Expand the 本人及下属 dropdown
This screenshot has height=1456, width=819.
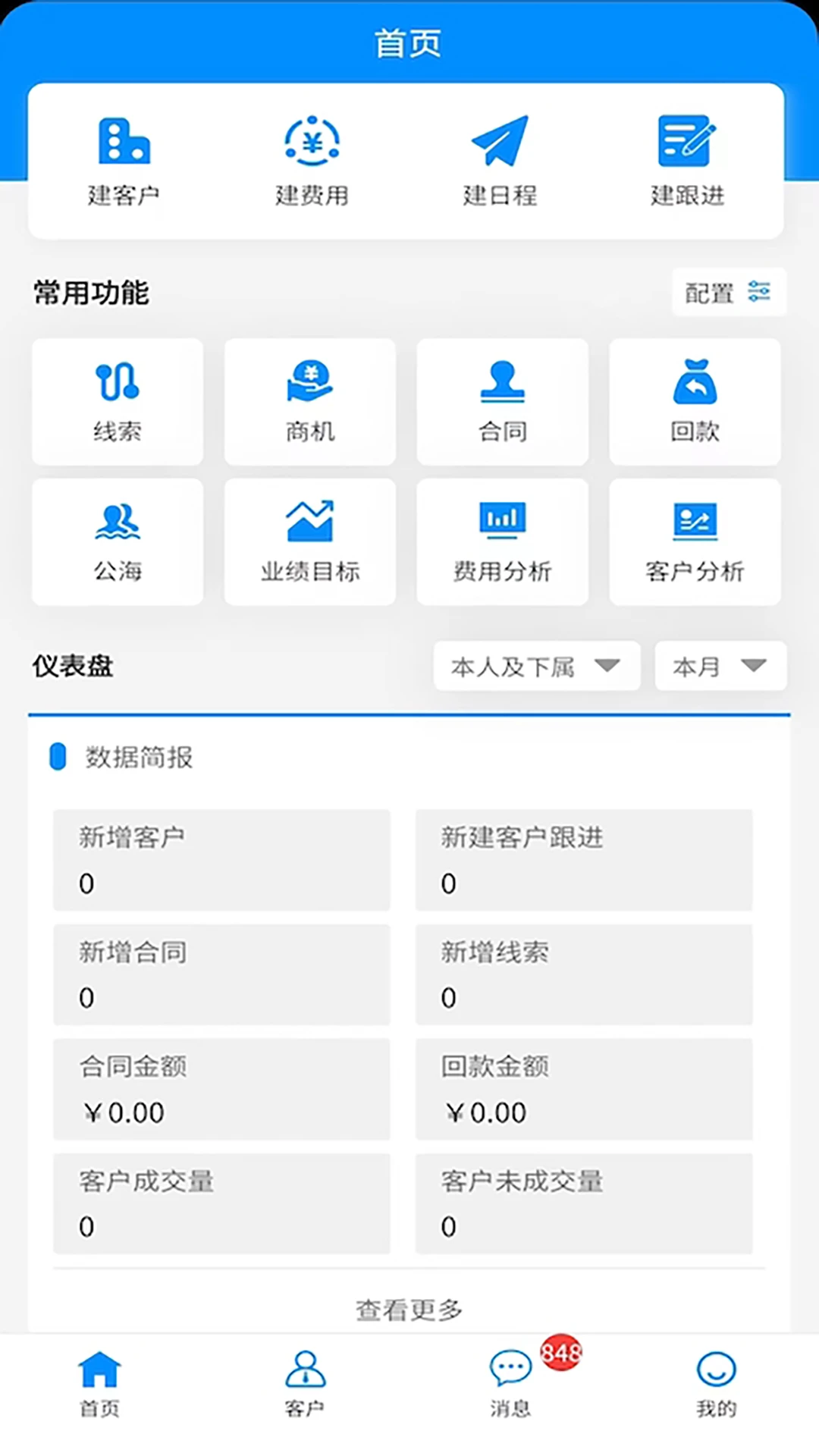click(x=536, y=667)
